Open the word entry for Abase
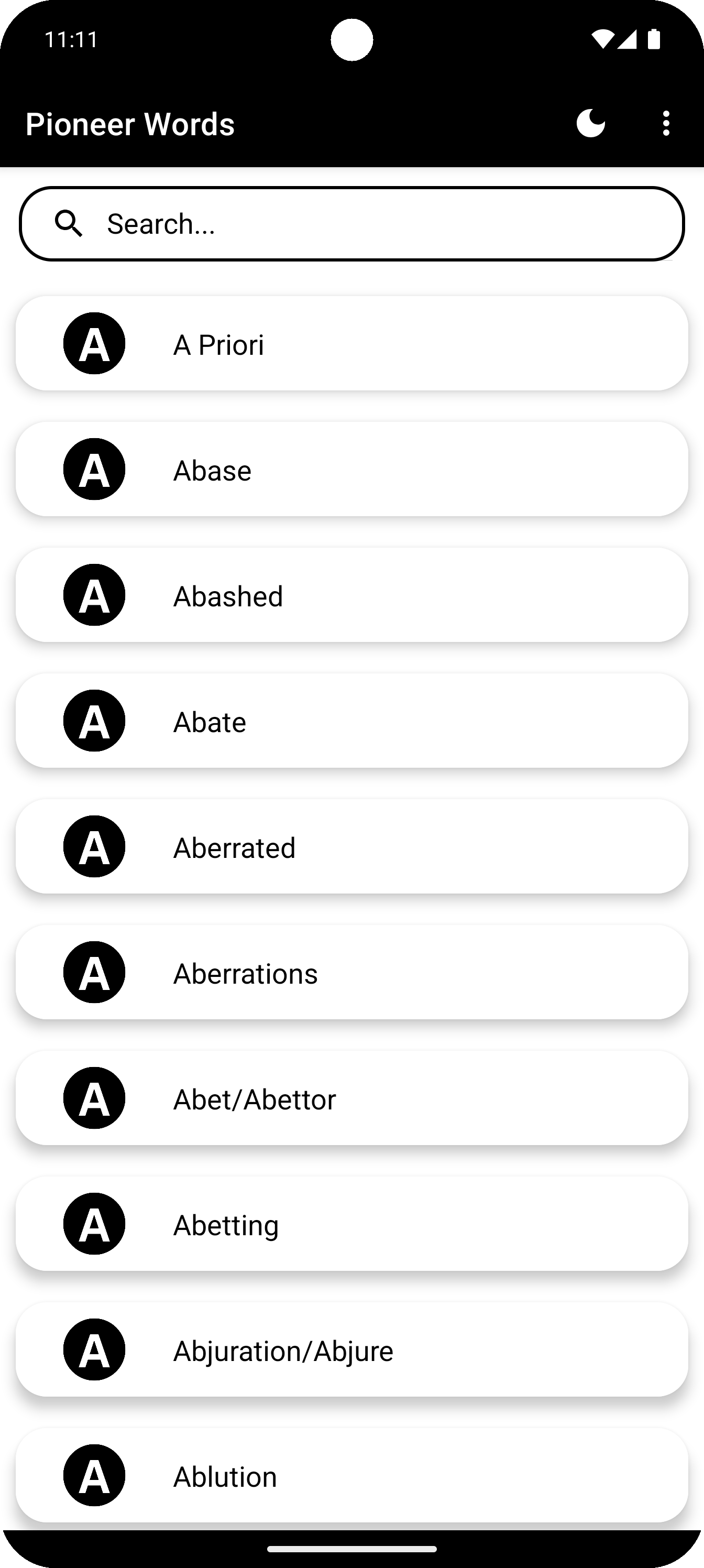The height and width of the screenshot is (1568, 704). point(351,470)
